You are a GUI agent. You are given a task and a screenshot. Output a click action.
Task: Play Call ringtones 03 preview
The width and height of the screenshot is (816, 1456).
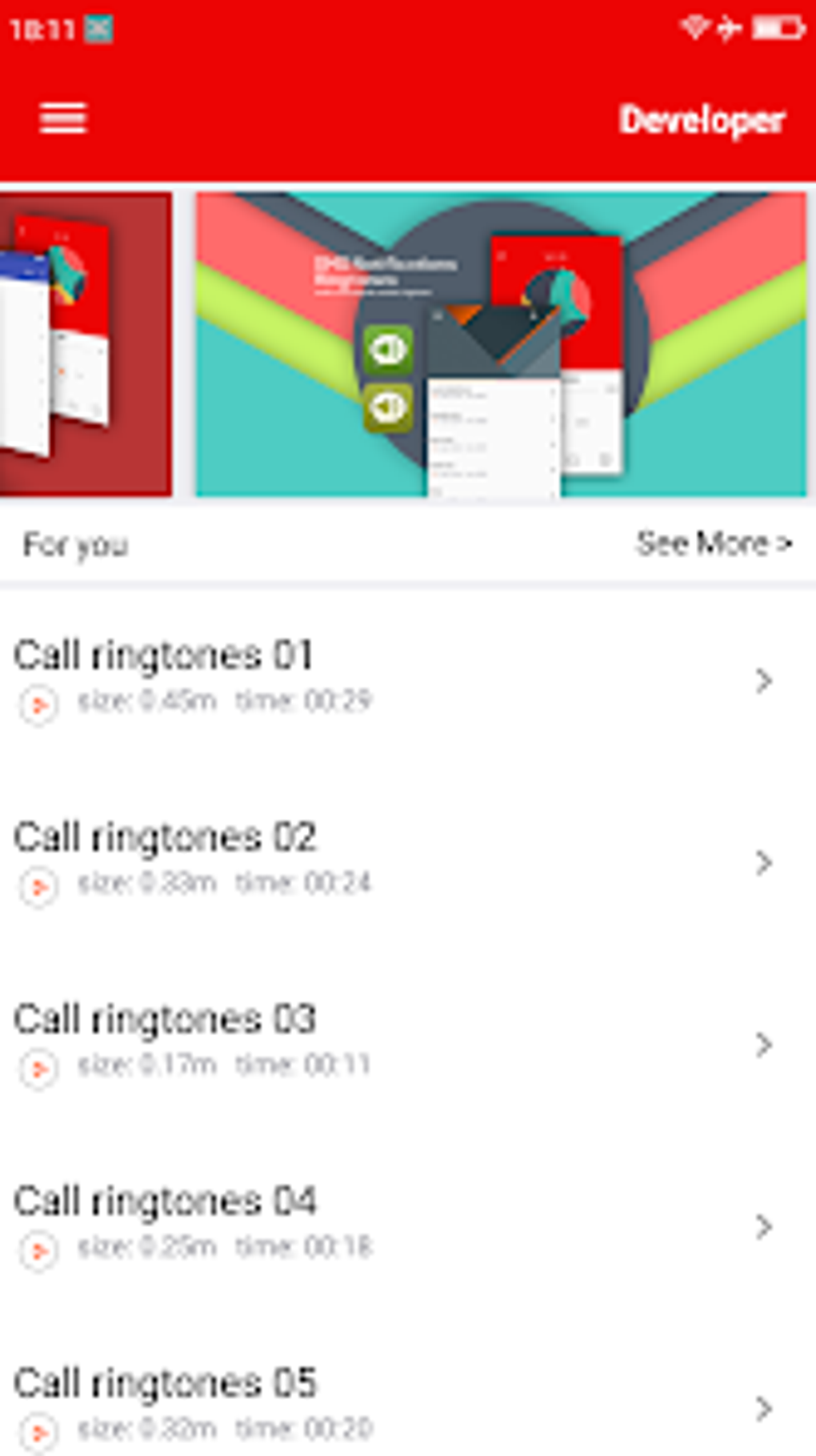click(39, 1069)
